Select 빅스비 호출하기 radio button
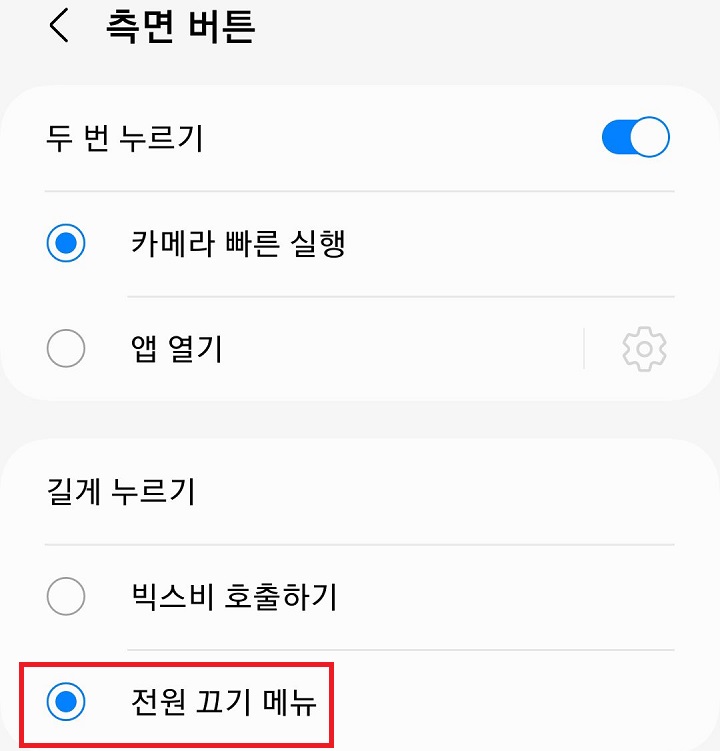This screenshot has height=751, width=720. click(x=66, y=597)
